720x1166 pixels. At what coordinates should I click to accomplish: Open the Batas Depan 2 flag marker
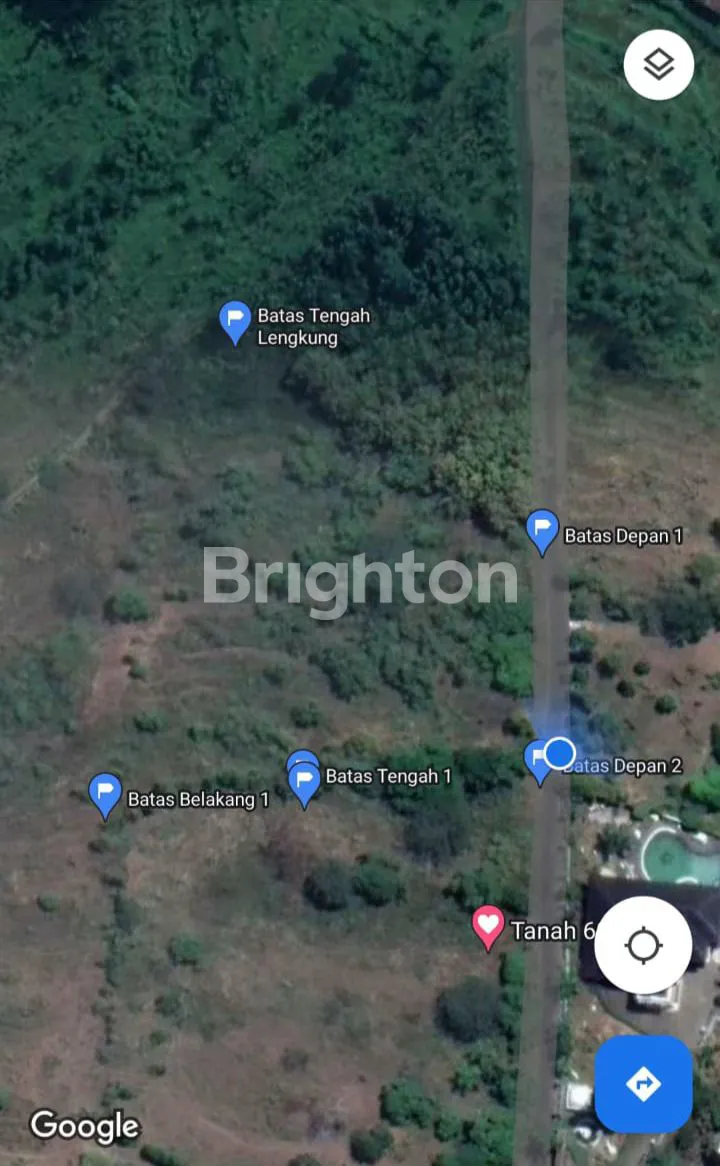[x=538, y=760]
